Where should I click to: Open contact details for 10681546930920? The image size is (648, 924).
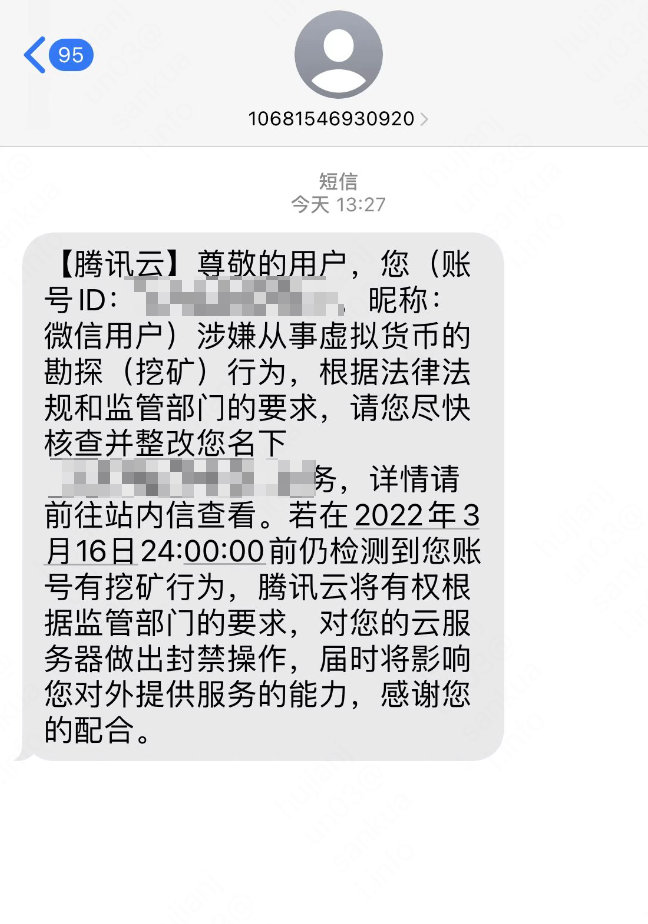click(x=338, y=119)
